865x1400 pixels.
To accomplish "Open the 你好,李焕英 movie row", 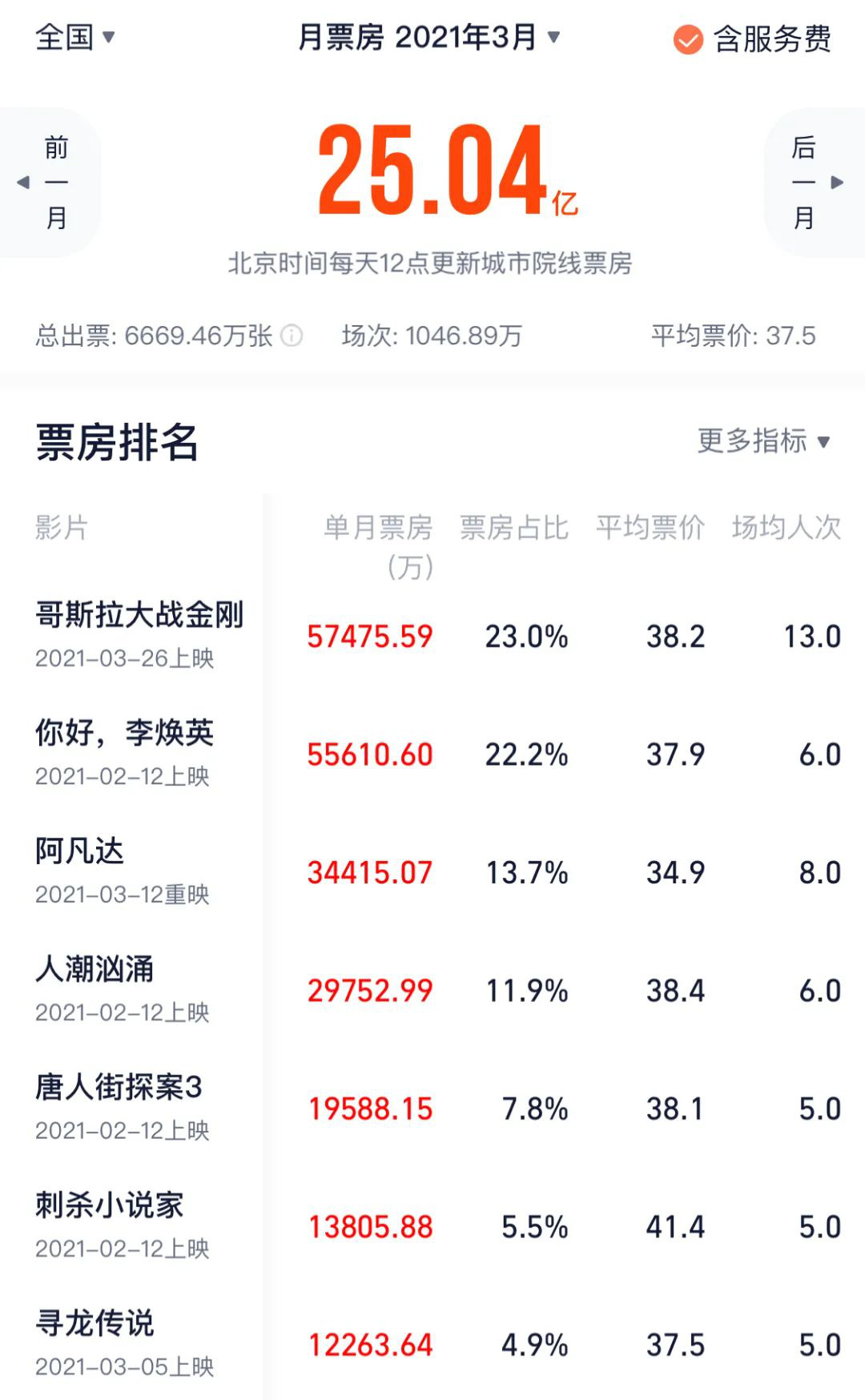I will point(432,754).
